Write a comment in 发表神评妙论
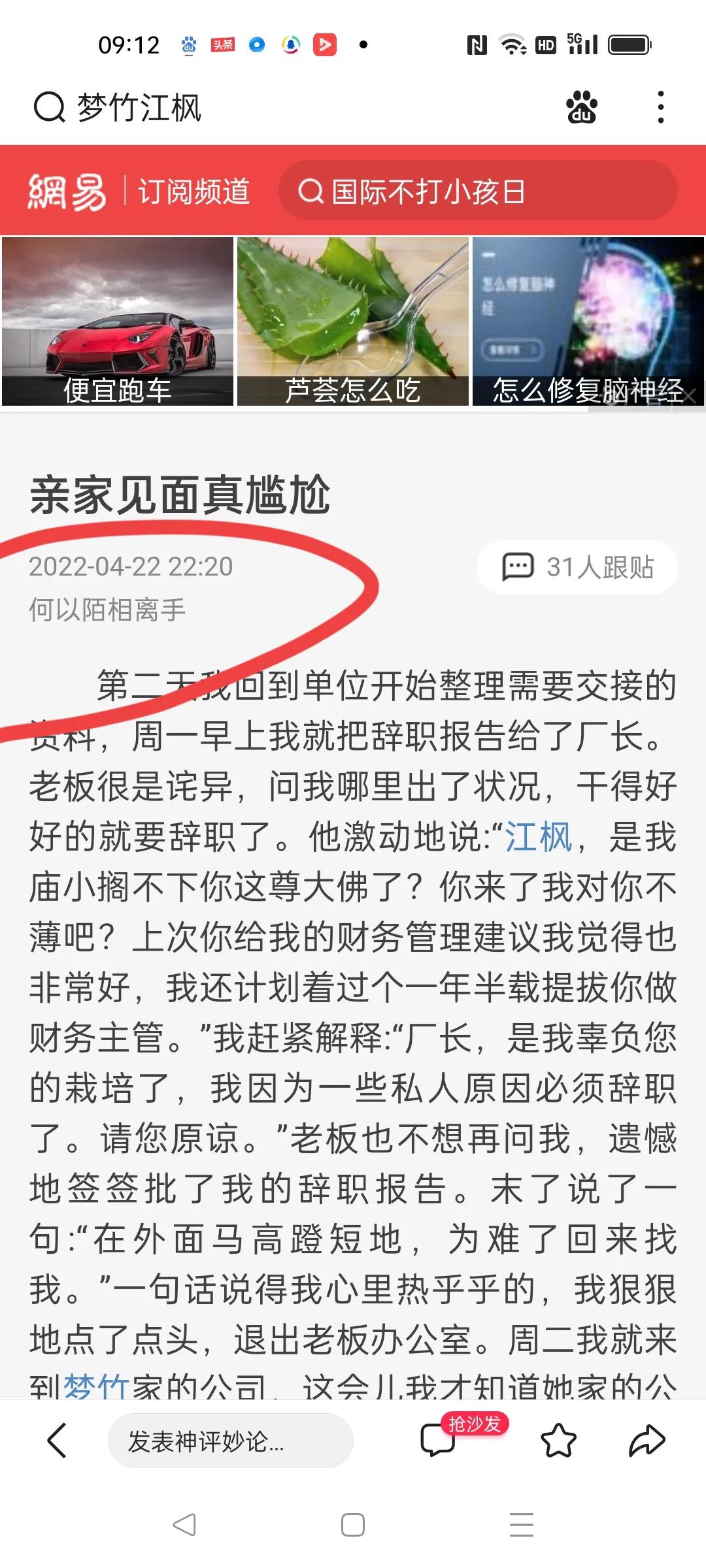Screen dimensions: 706x1568 coord(230,1441)
